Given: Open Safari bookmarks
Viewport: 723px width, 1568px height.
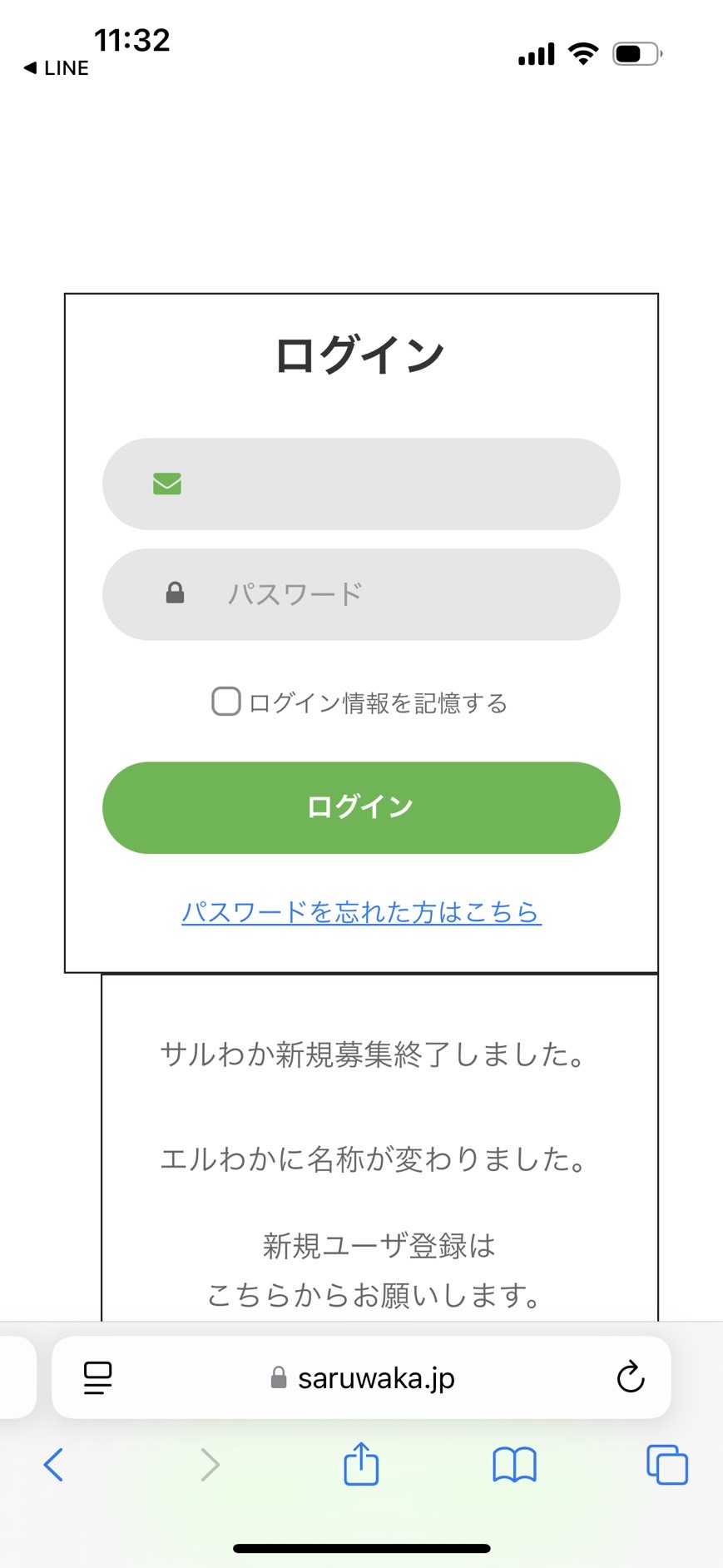Looking at the screenshot, I should (514, 1465).
